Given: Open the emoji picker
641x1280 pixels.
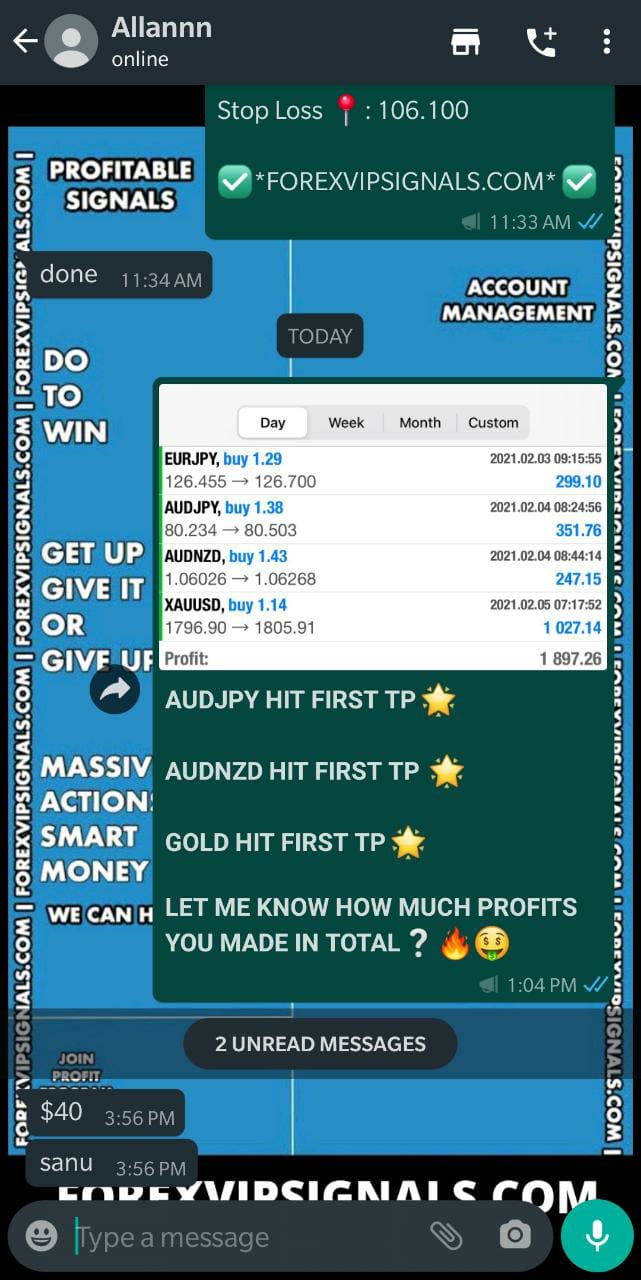Looking at the screenshot, I should [x=41, y=1236].
